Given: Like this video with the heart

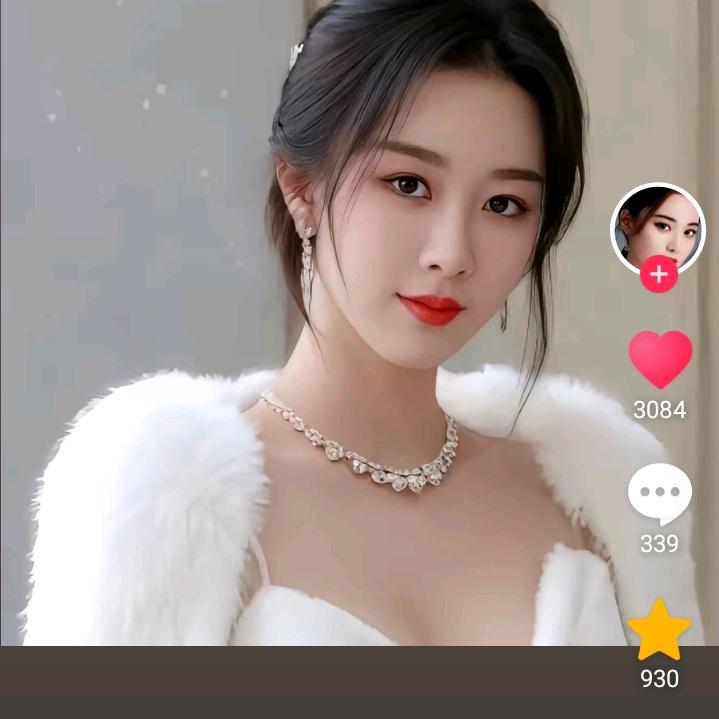Looking at the screenshot, I should click(x=660, y=358).
